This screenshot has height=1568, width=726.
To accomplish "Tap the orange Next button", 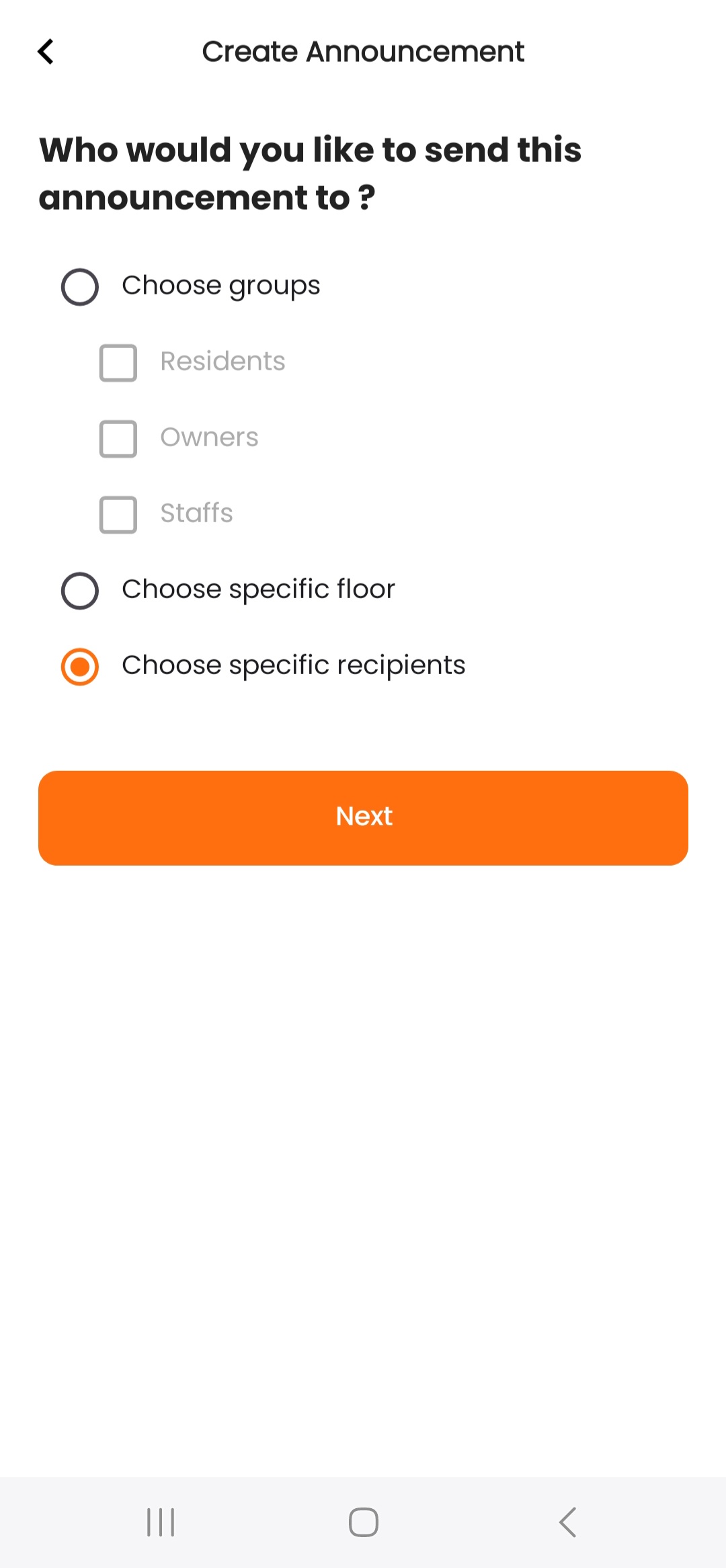I will pyautogui.click(x=363, y=817).
